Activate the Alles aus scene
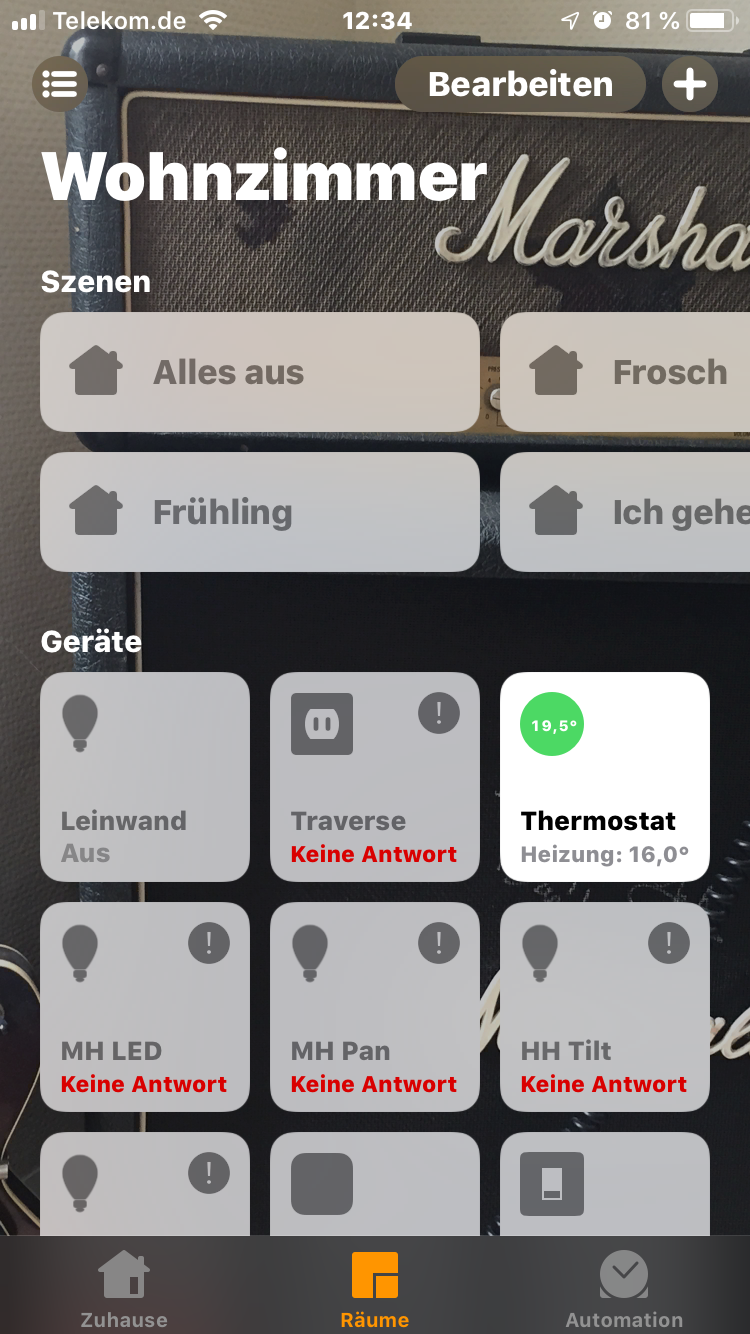 point(260,372)
